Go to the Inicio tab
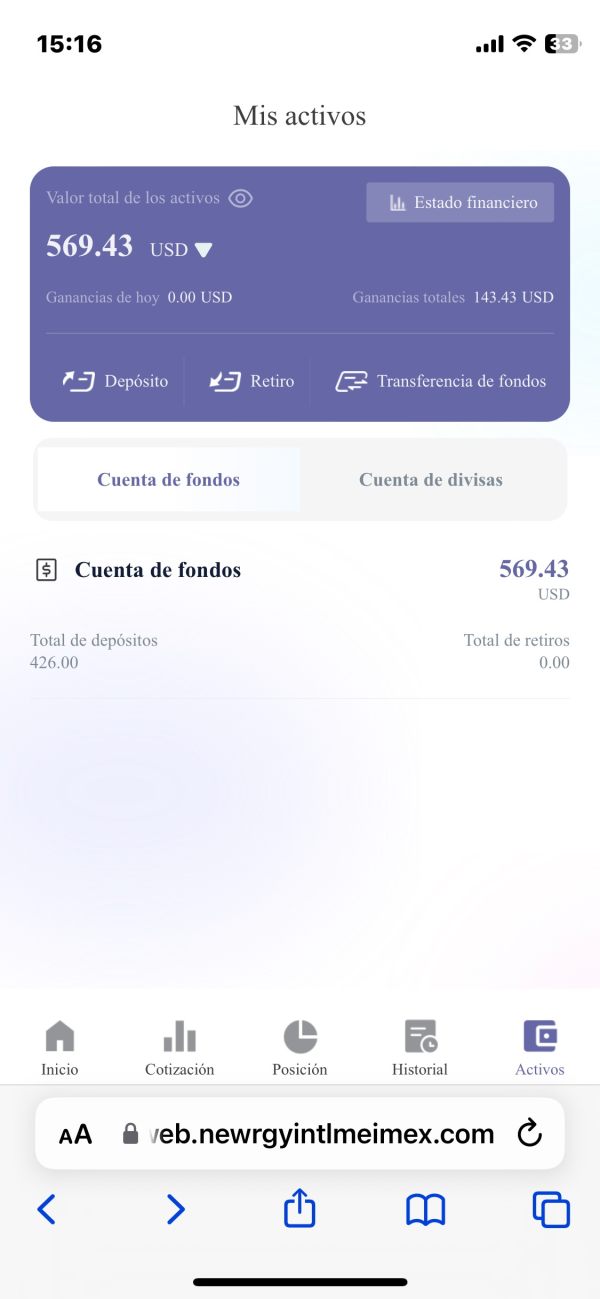 [x=60, y=1048]
